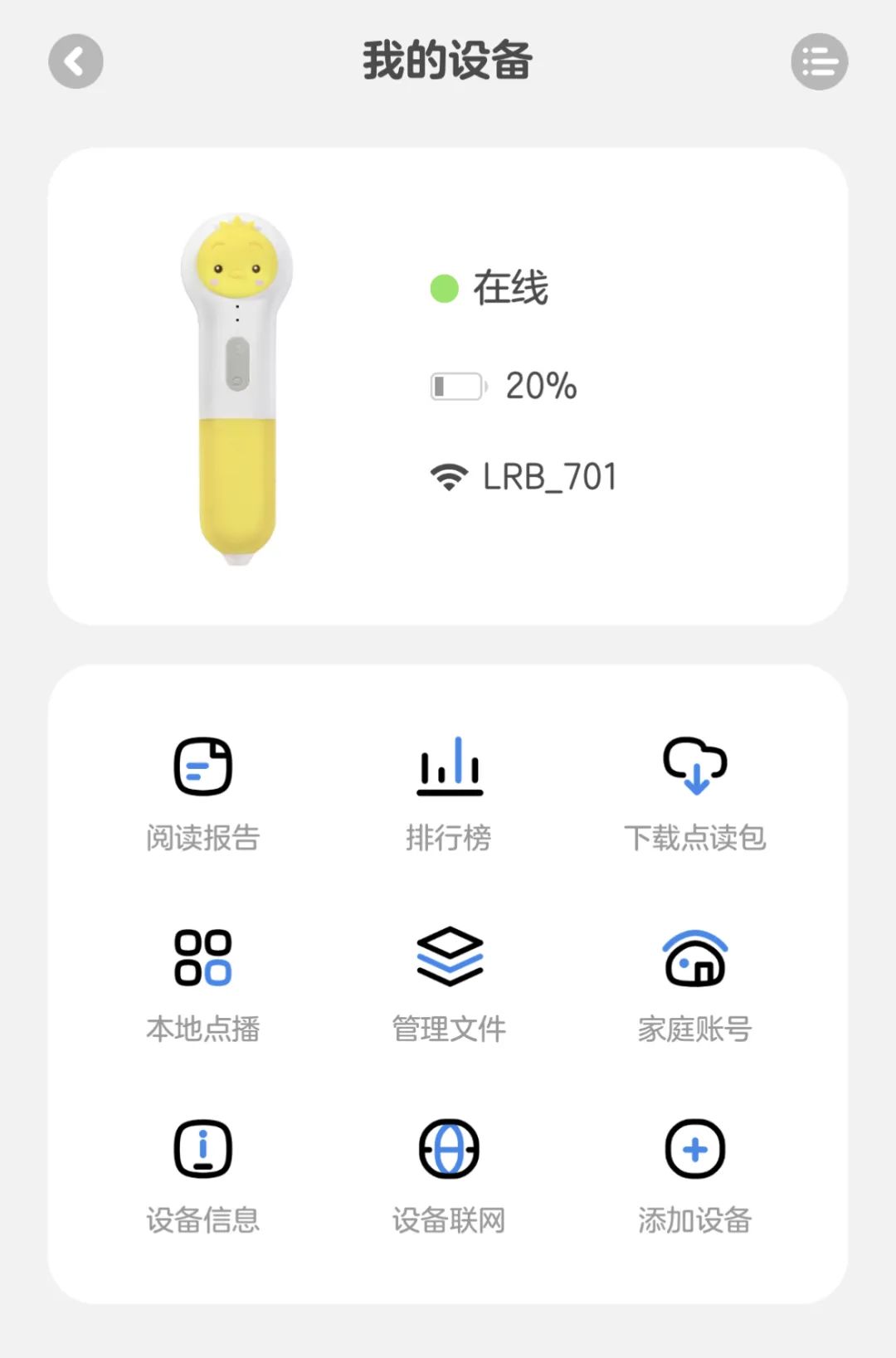Open 设备联网 device network setup
896x1358 pixels.
pyautogui.click(x=449, y=1177)
